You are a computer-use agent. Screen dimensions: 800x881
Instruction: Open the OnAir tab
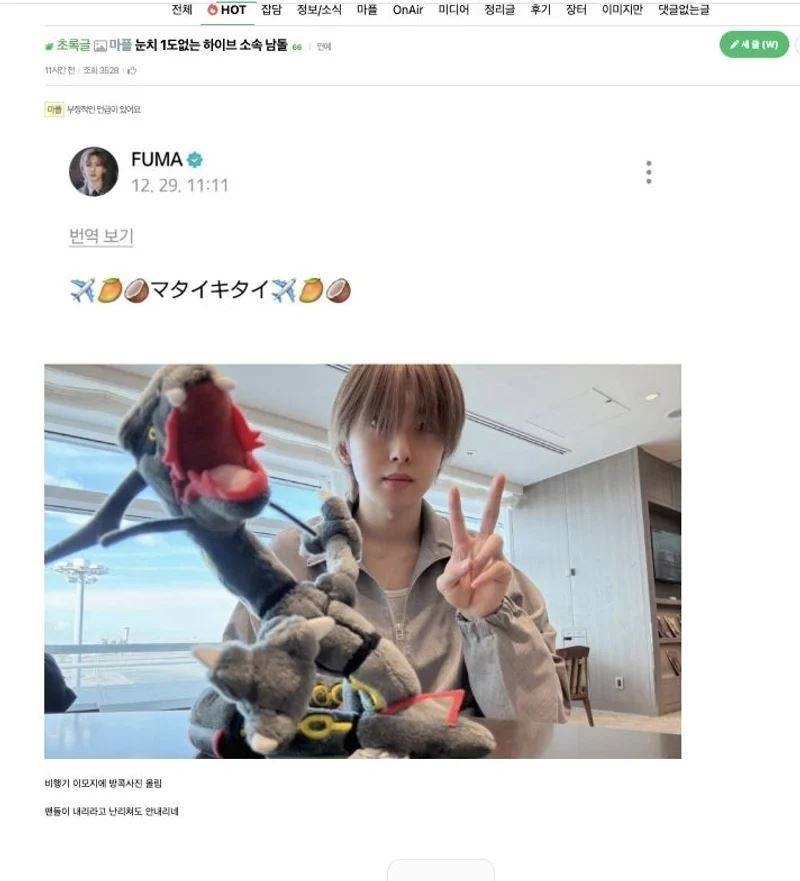point(408,10)
